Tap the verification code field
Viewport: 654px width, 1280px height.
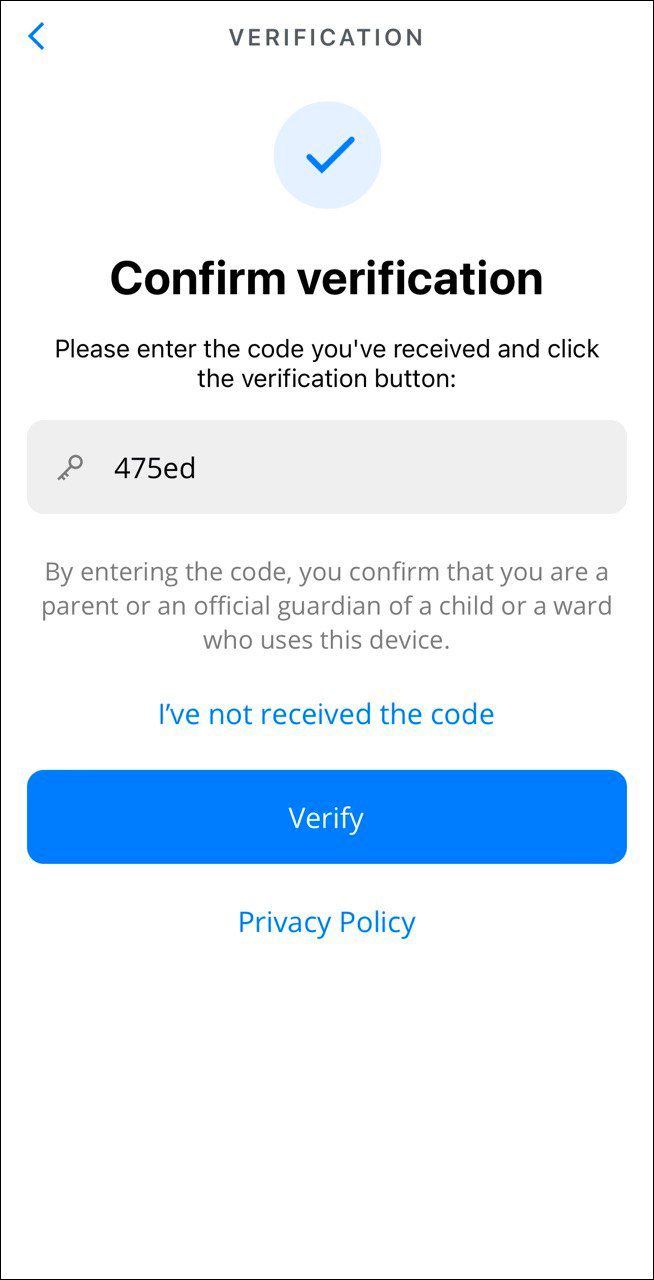[327, 467]
